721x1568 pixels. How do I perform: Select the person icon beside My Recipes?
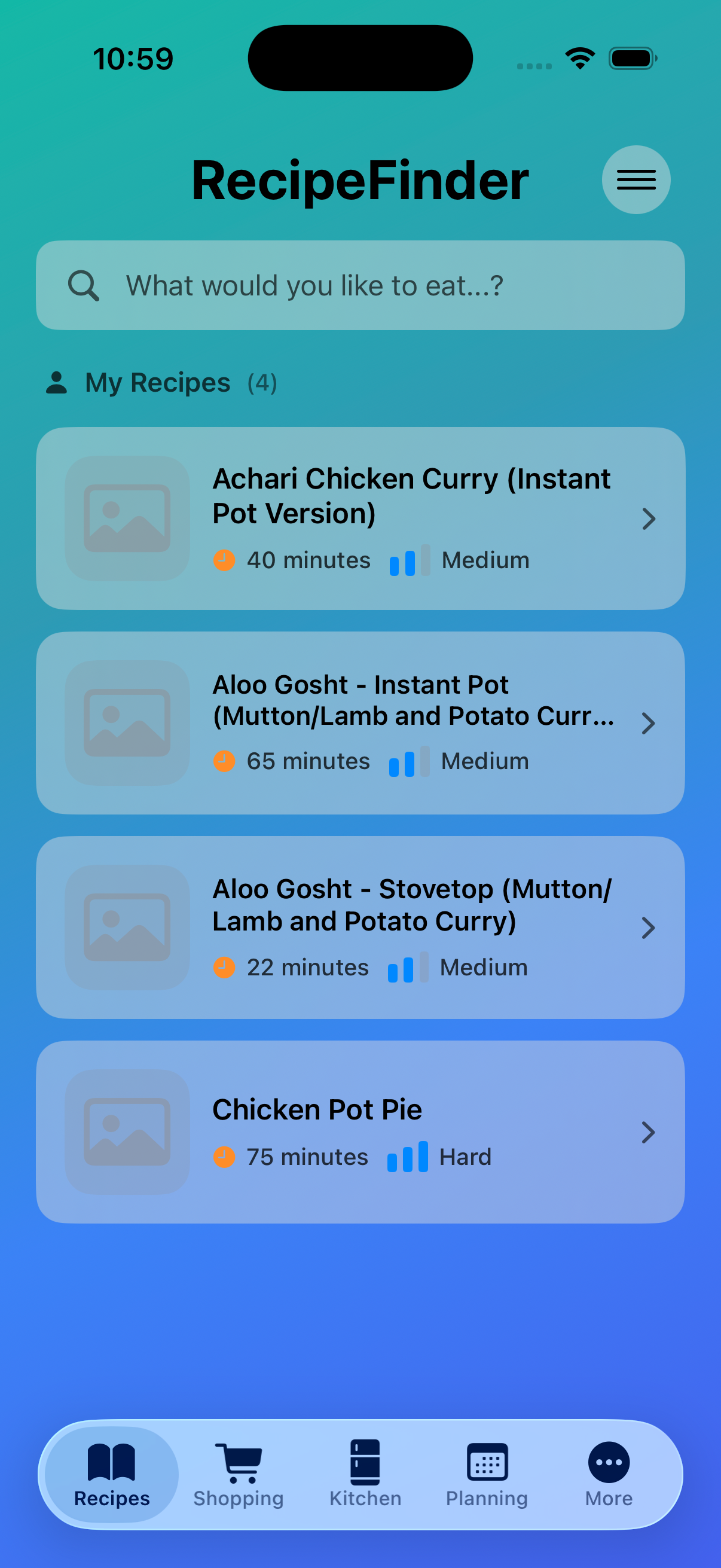(56, 382)
